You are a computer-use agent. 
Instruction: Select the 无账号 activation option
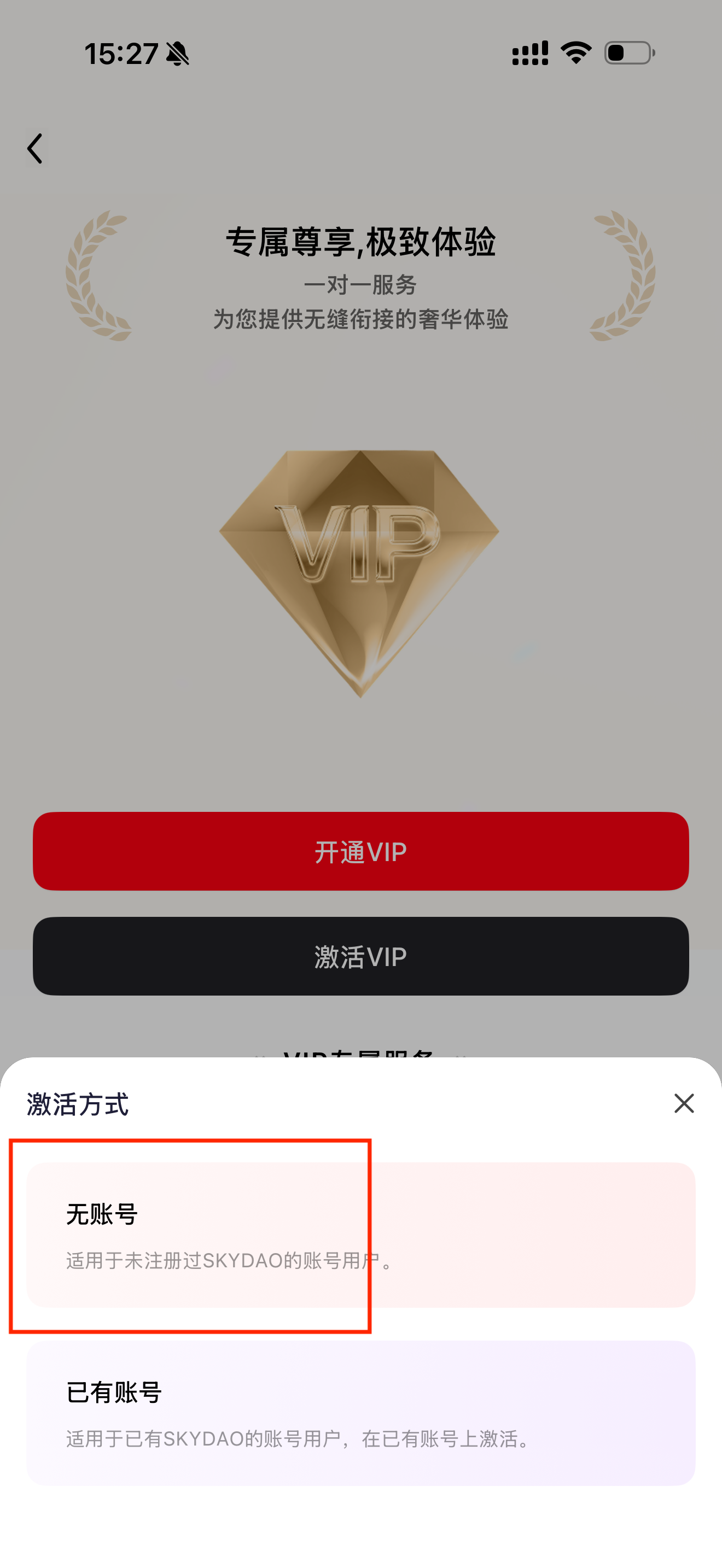pos(360,1234)
